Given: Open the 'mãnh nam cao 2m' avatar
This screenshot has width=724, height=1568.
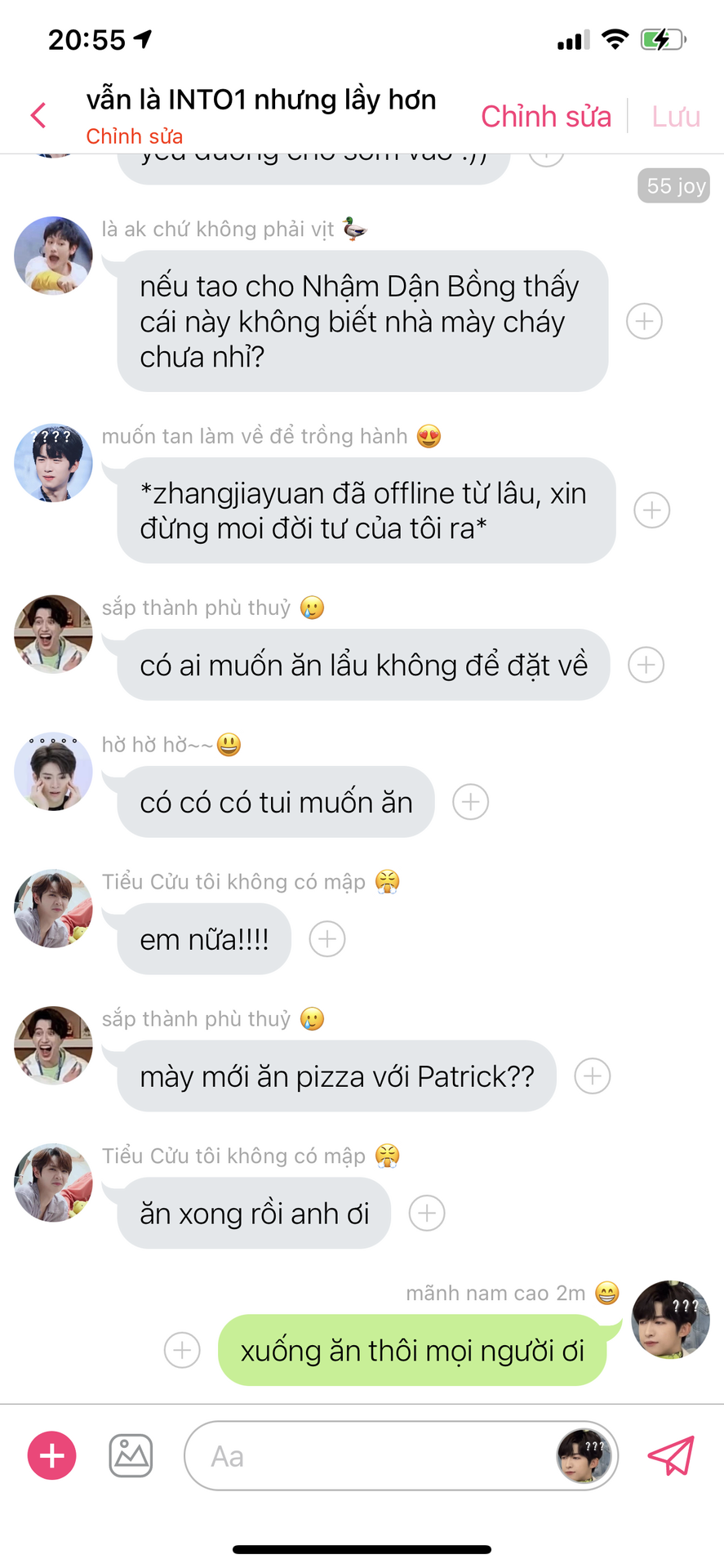Looking at the screenshot, I should (x=670, y=1320).
